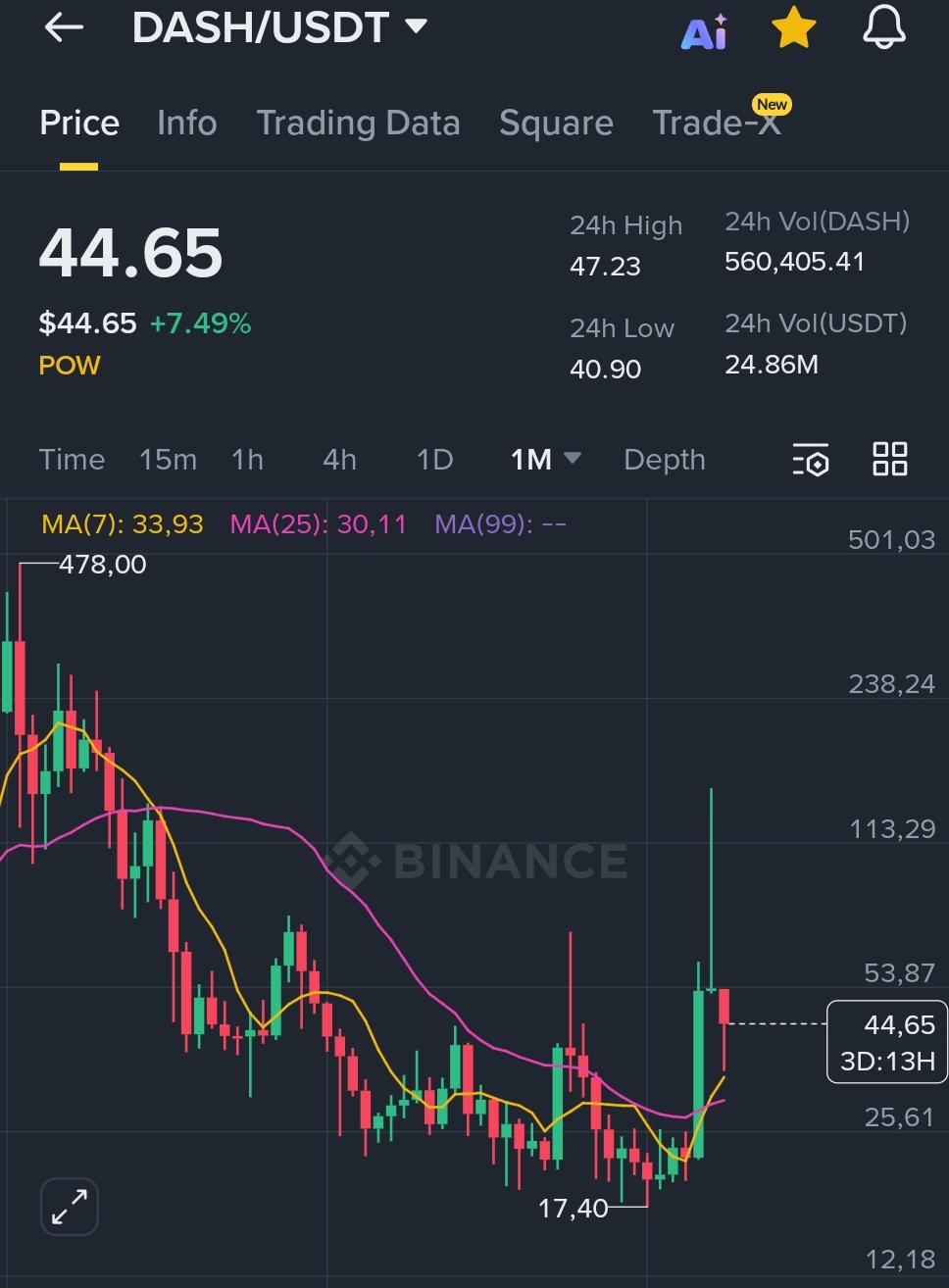
Task: Tap the POW tag
Action: point(70,366)
